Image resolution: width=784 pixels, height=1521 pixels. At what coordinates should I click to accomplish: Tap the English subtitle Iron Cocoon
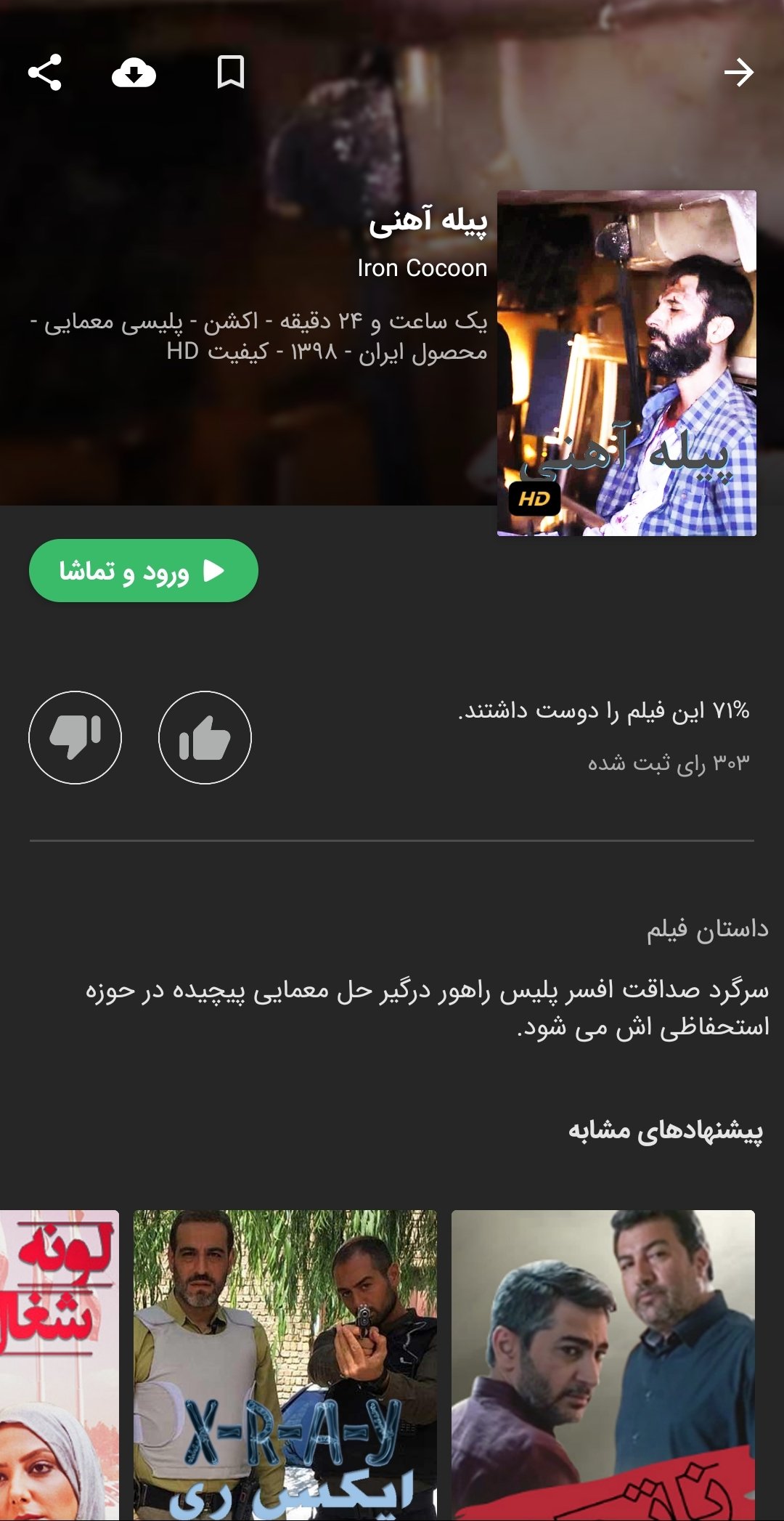[422, 269]
